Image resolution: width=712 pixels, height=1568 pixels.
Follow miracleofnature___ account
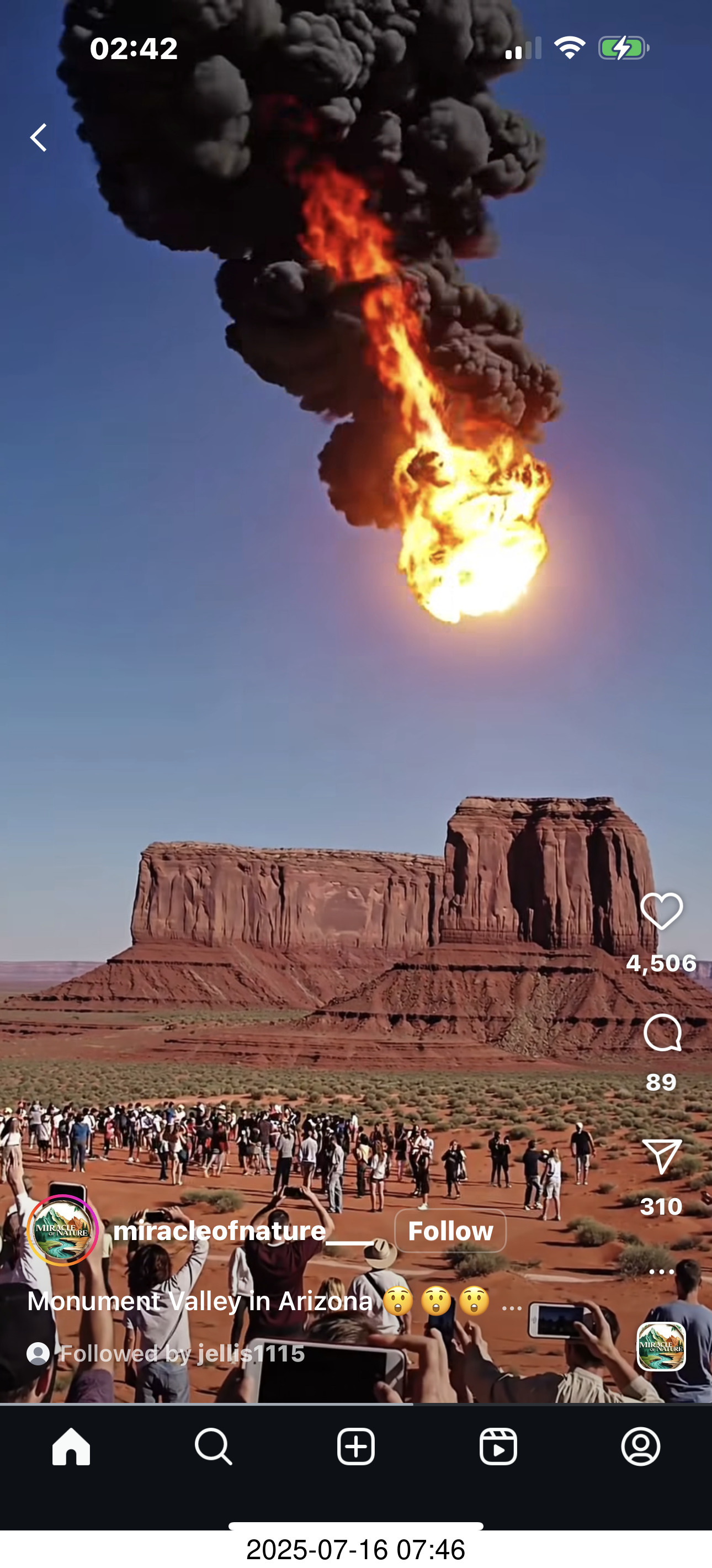[450, 1231]
